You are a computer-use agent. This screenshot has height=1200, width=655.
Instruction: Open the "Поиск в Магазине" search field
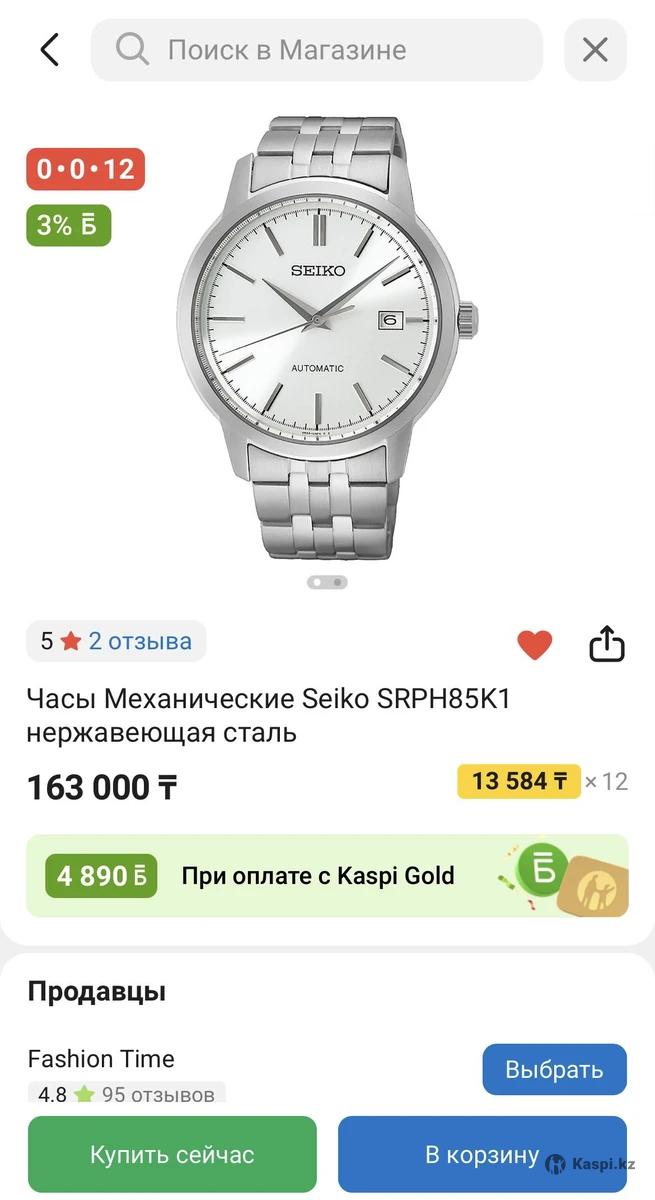click(x=316, y=50)
